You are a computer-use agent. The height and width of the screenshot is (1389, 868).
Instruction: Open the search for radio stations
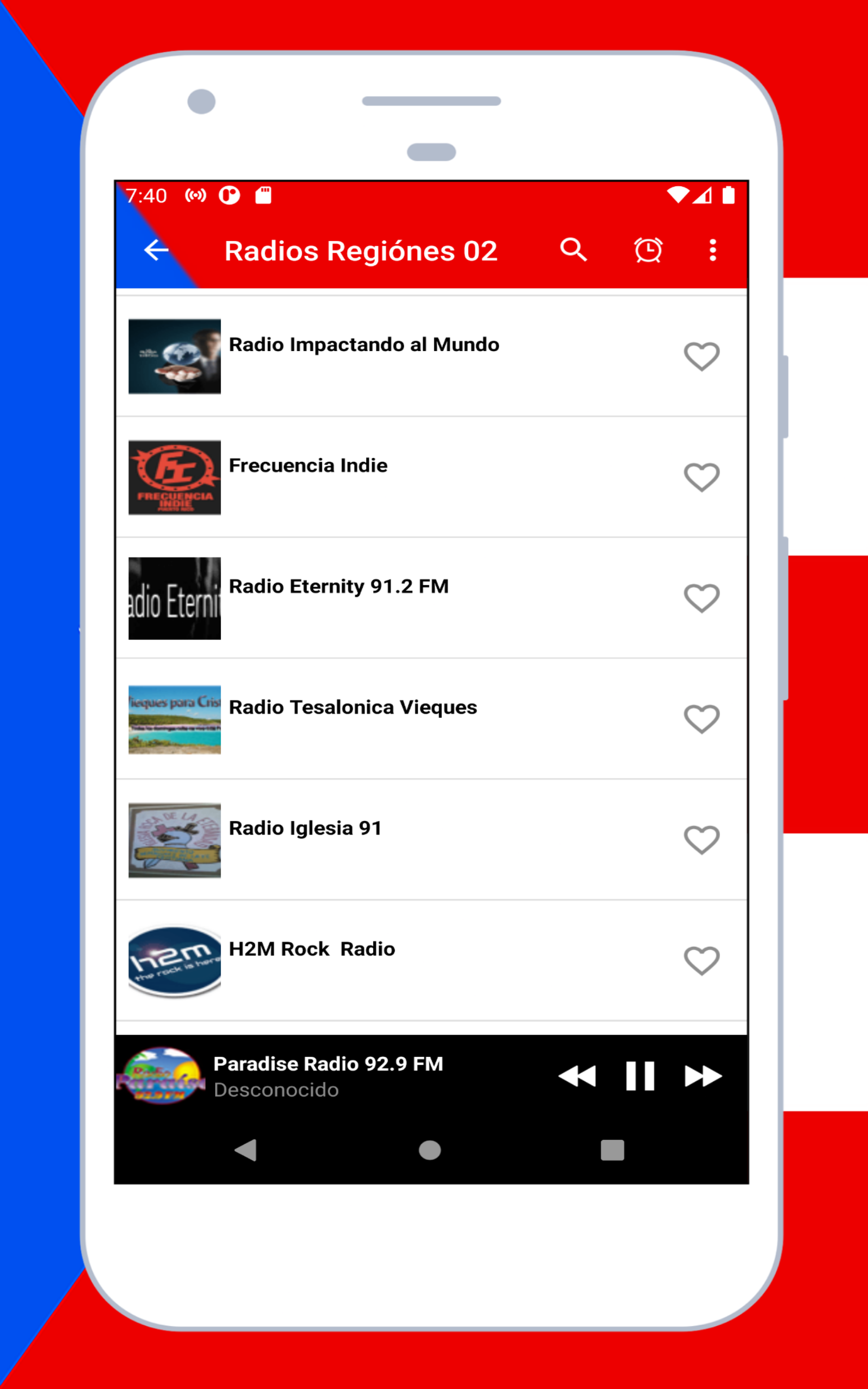(x=573, y=249)
